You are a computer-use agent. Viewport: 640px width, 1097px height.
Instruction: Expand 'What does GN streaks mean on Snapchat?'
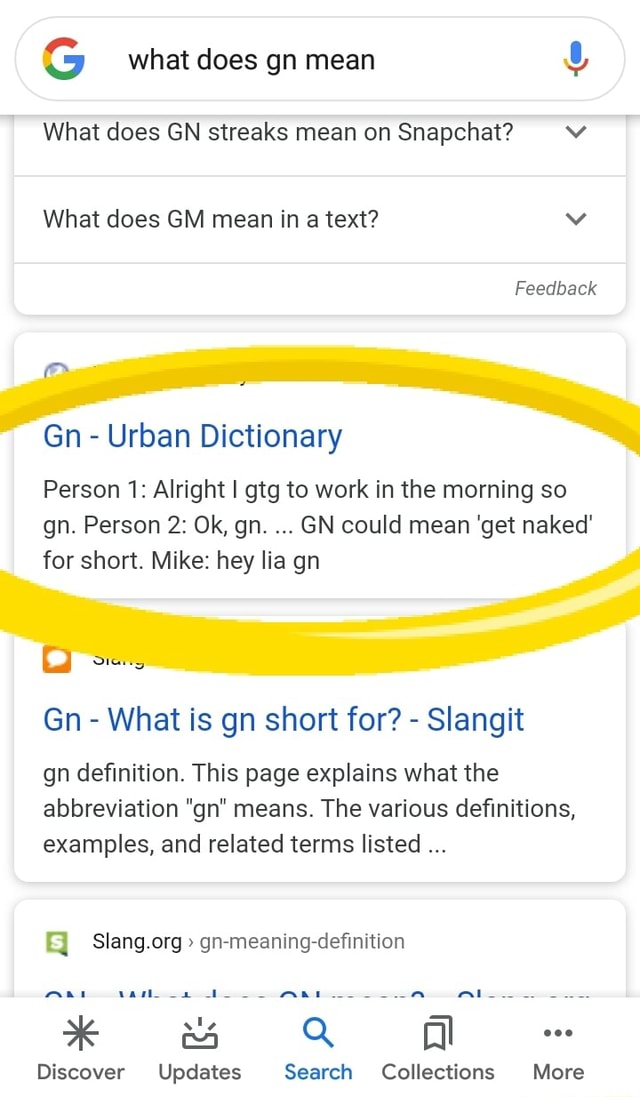[320, 132]
